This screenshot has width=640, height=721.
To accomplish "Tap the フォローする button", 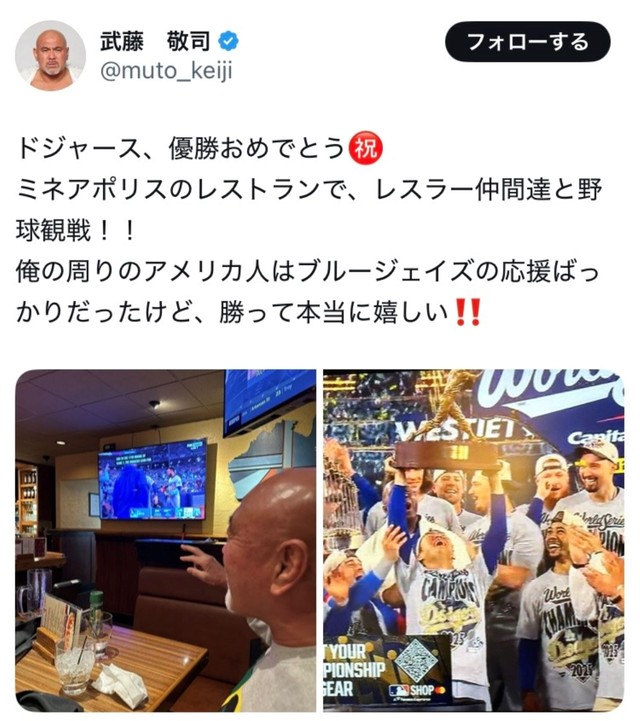I will coord(526,42).
